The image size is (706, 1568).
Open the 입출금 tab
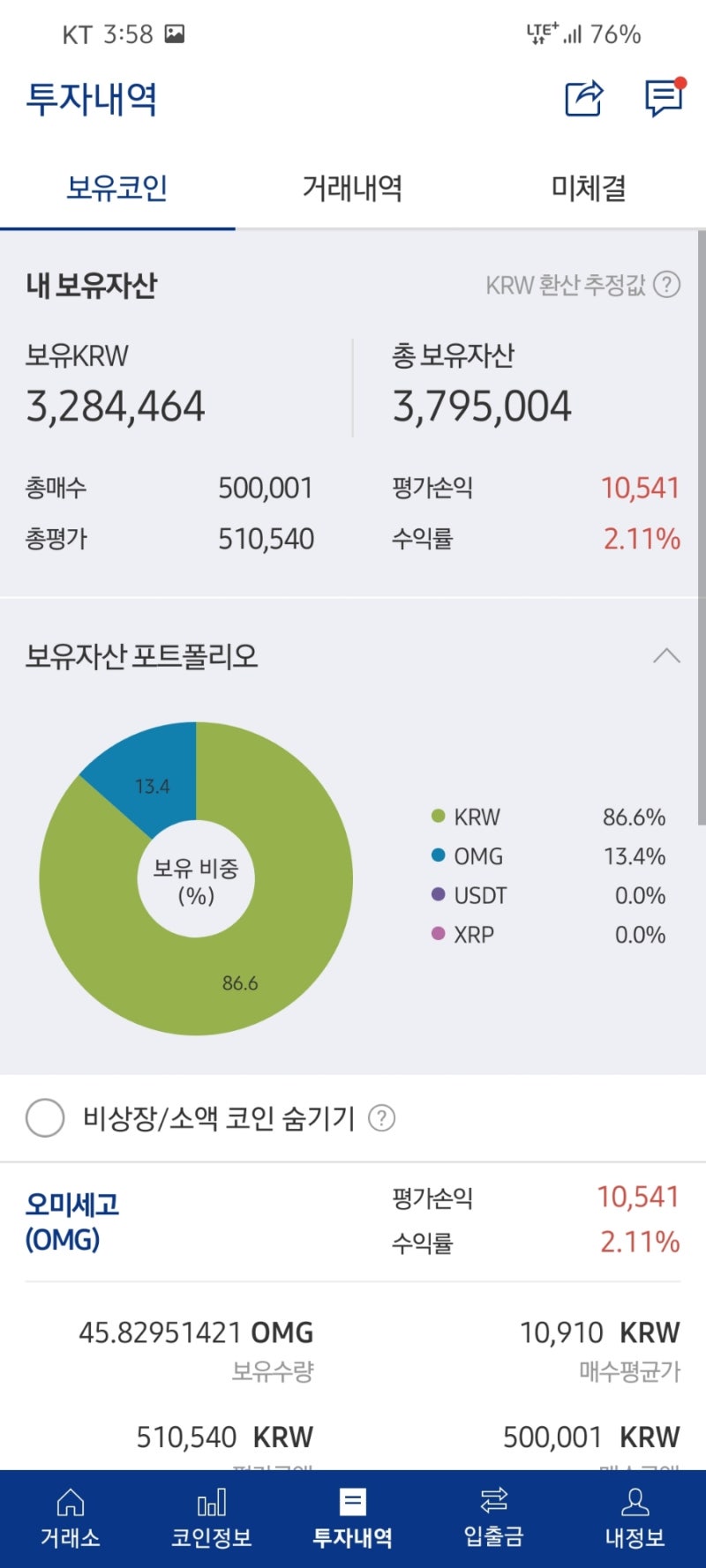click(x=494, y=1519)
